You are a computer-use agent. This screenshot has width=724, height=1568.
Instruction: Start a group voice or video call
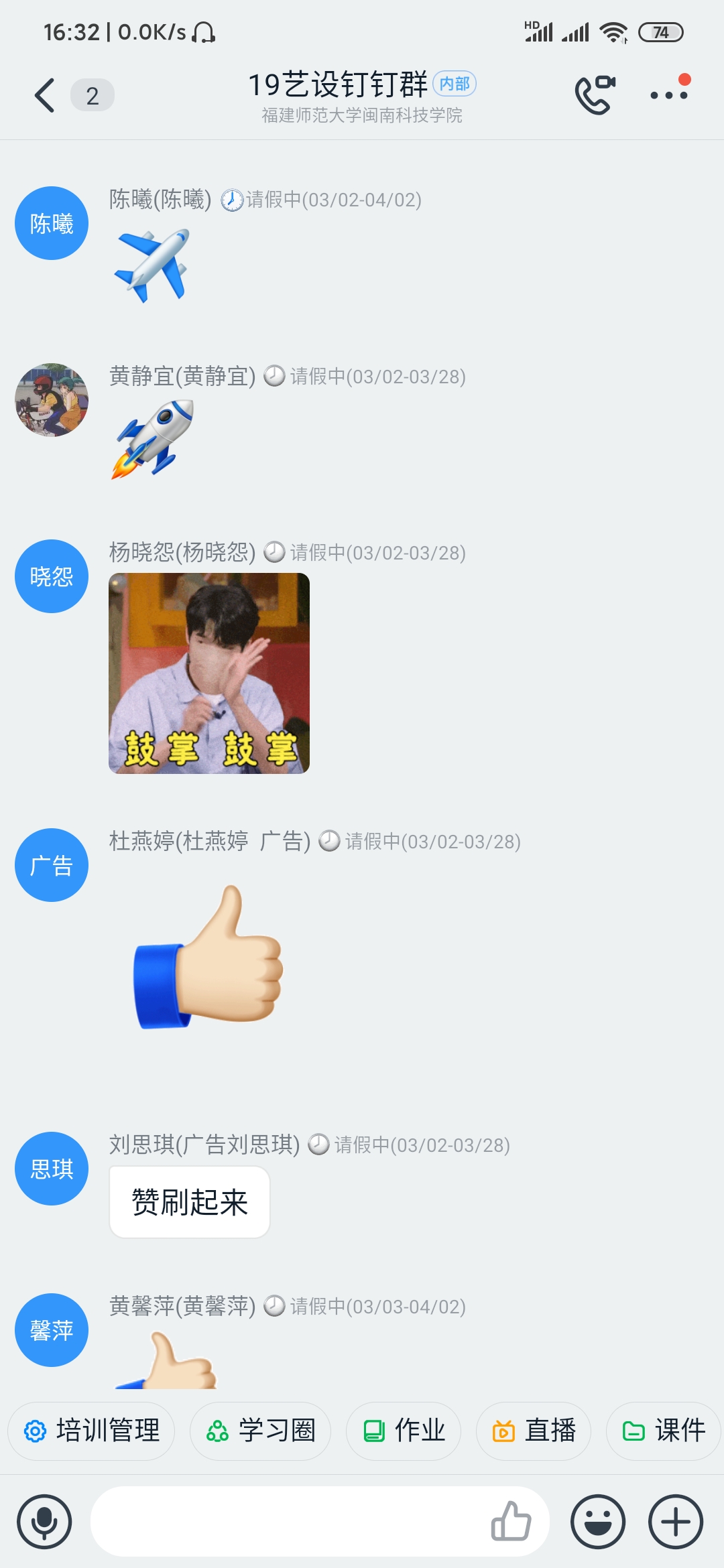click(594, 95)
